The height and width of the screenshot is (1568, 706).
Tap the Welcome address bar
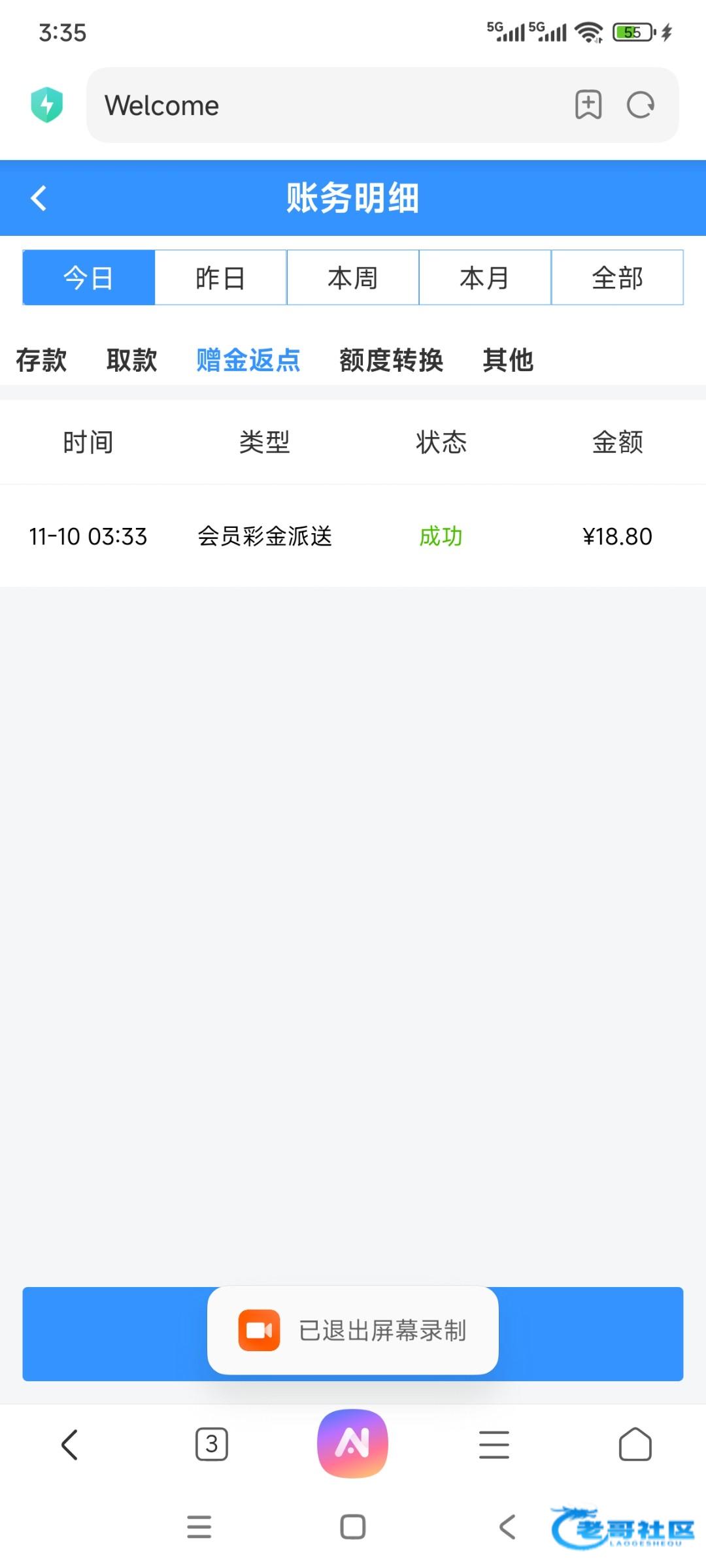(327, 105)
